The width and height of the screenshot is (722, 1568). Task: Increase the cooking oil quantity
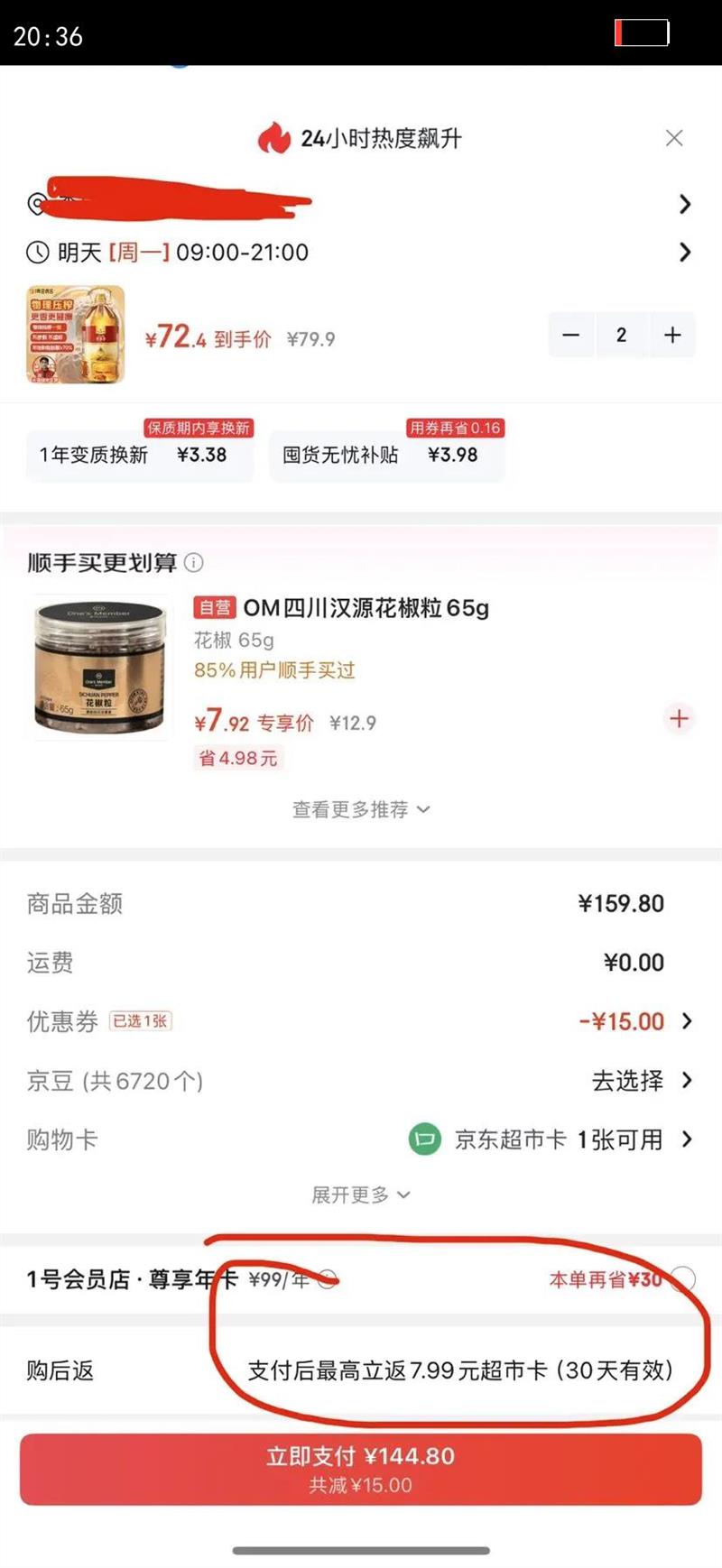coord(672,335)
